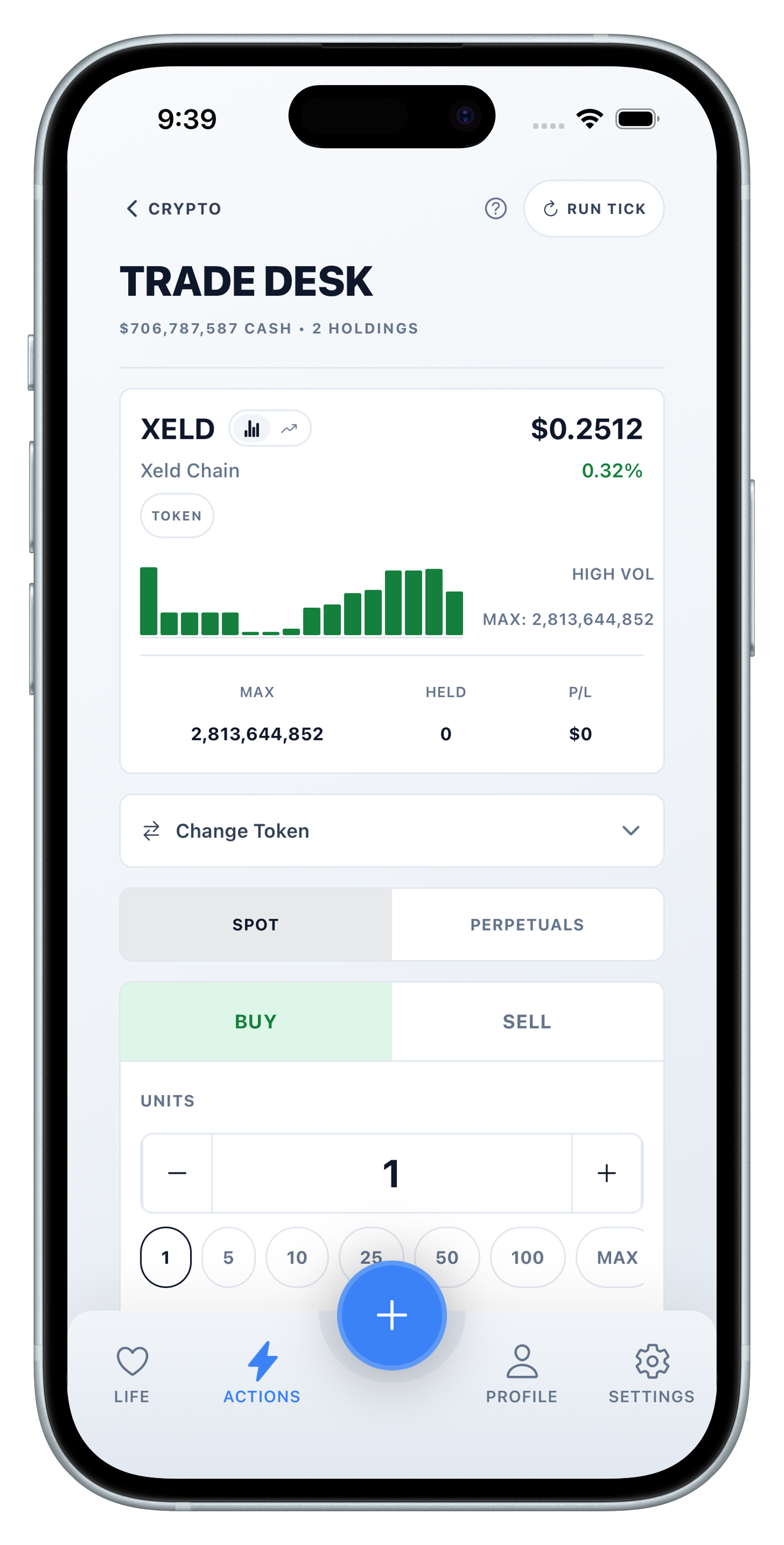Switch to the Perpetuals tab
784x1545 pixels.
(x=527, y=924)
